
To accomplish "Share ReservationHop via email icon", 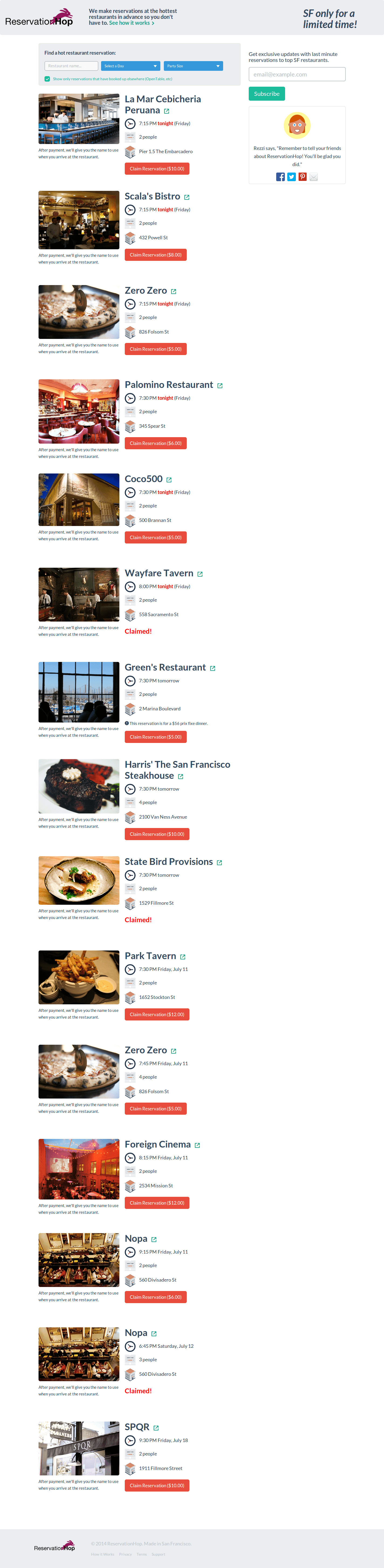I will pos(313,177).
